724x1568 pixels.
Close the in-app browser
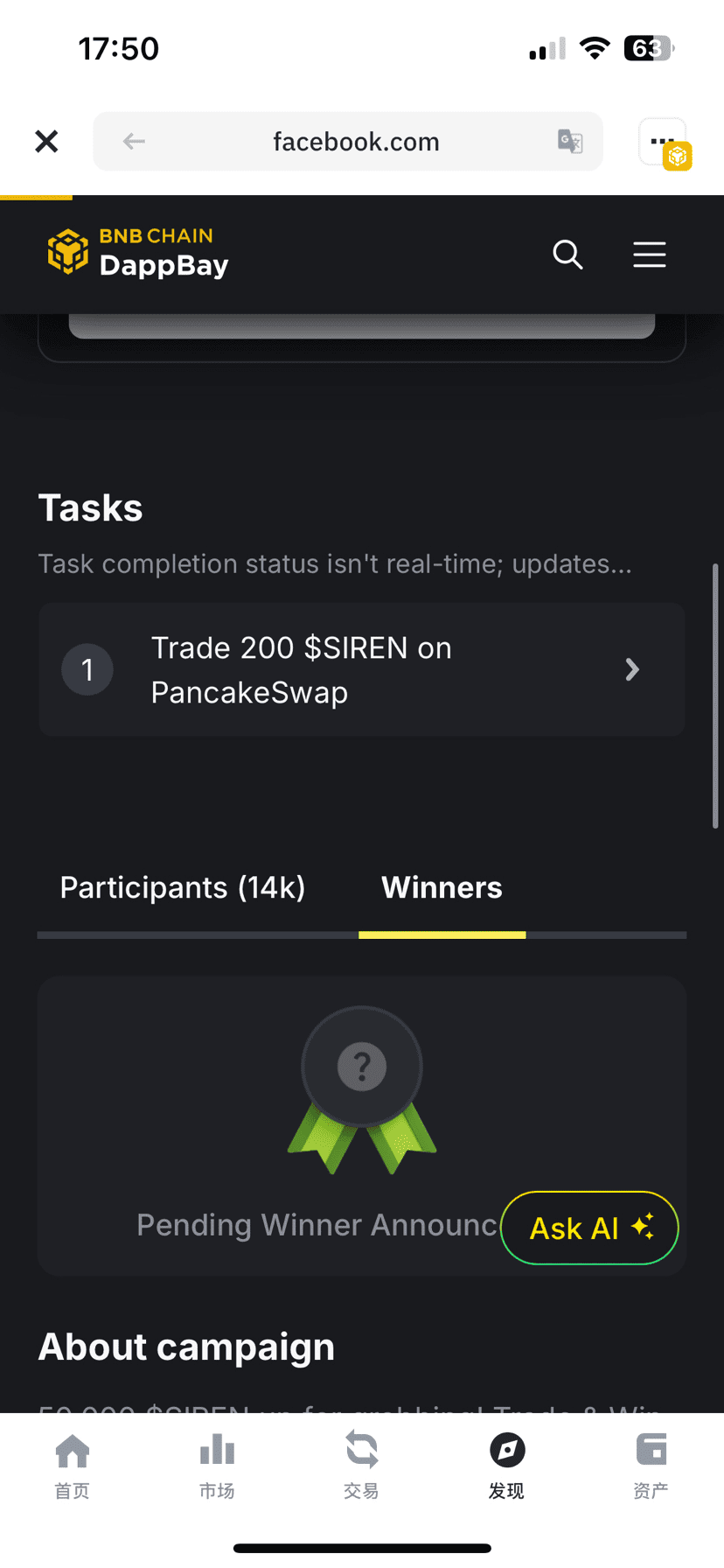(x=46, y=141)
